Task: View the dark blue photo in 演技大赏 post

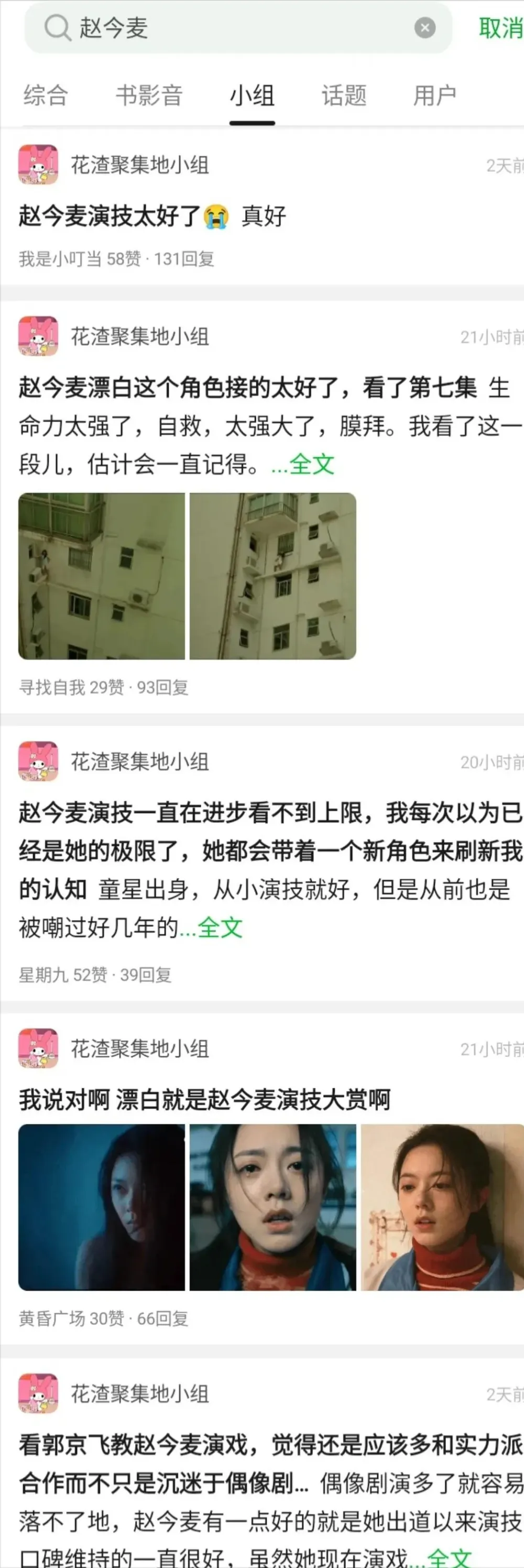Action: 102,1207
